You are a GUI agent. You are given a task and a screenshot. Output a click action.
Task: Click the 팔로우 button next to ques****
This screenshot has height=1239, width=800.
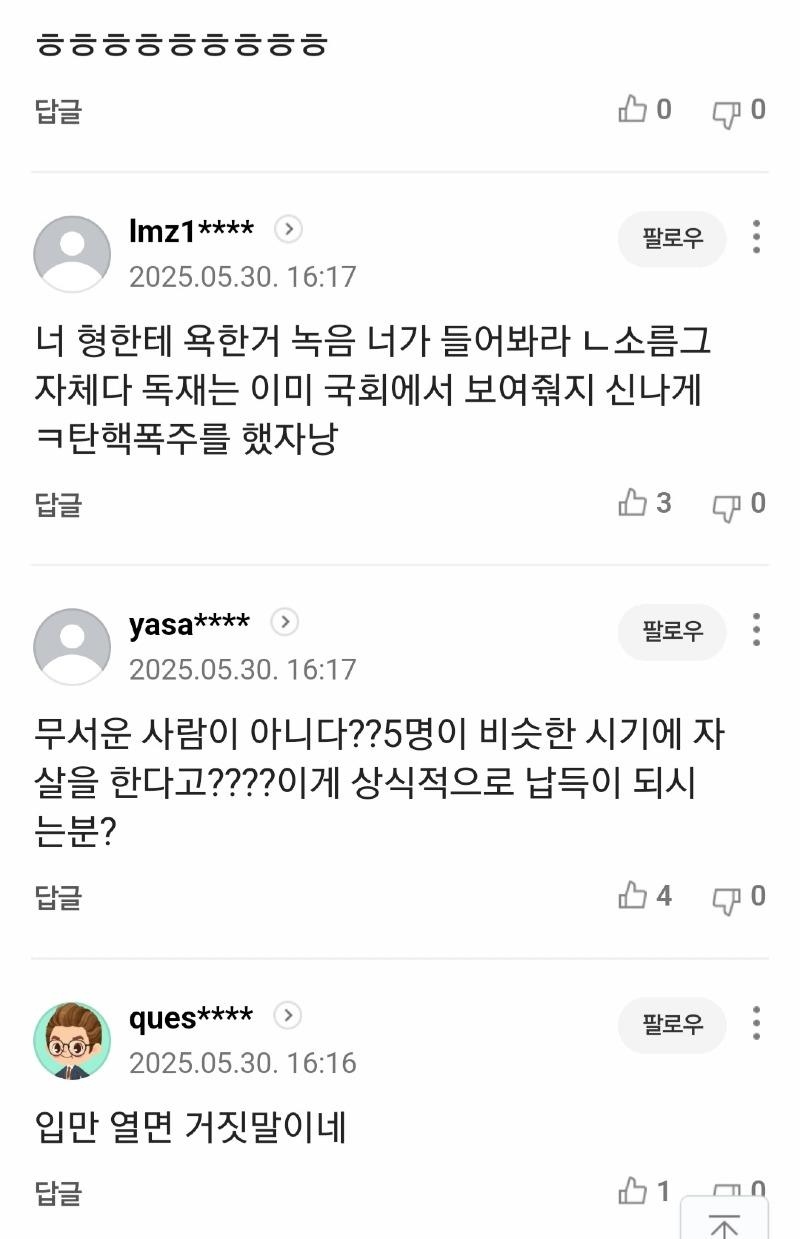coord(671,1026)
